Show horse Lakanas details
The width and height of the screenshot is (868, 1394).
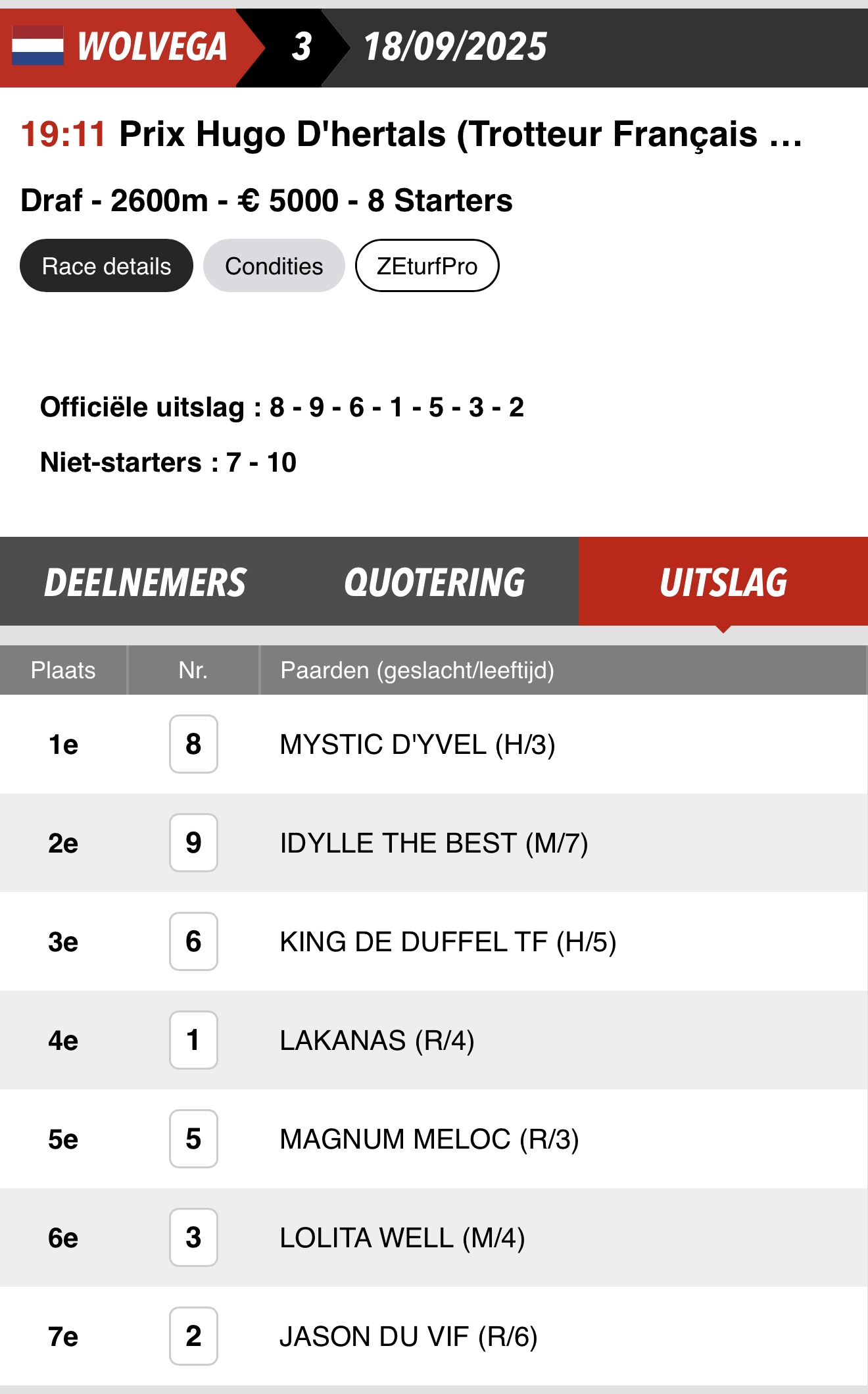(376, 1041)
